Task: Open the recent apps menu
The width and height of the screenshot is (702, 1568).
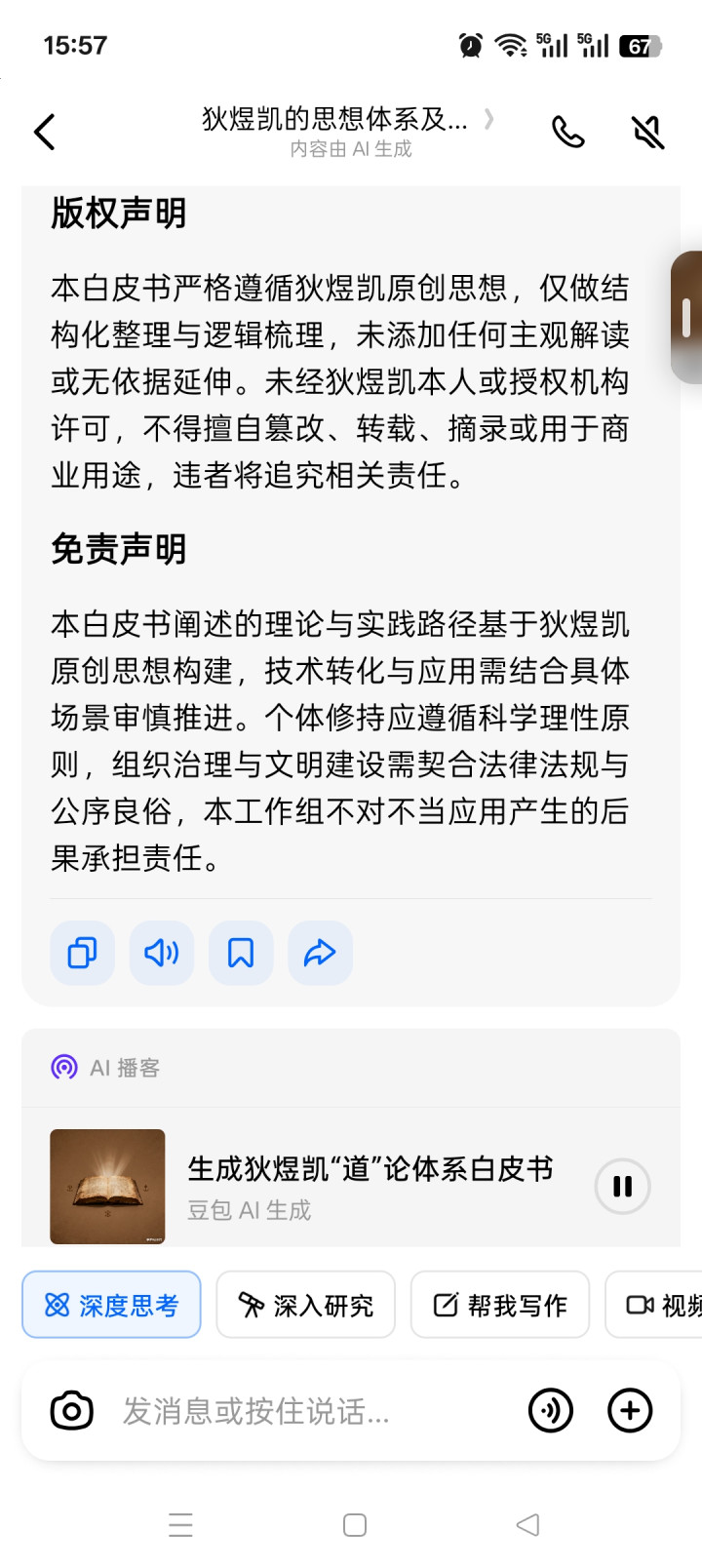Action: [x=181, y=1525]
